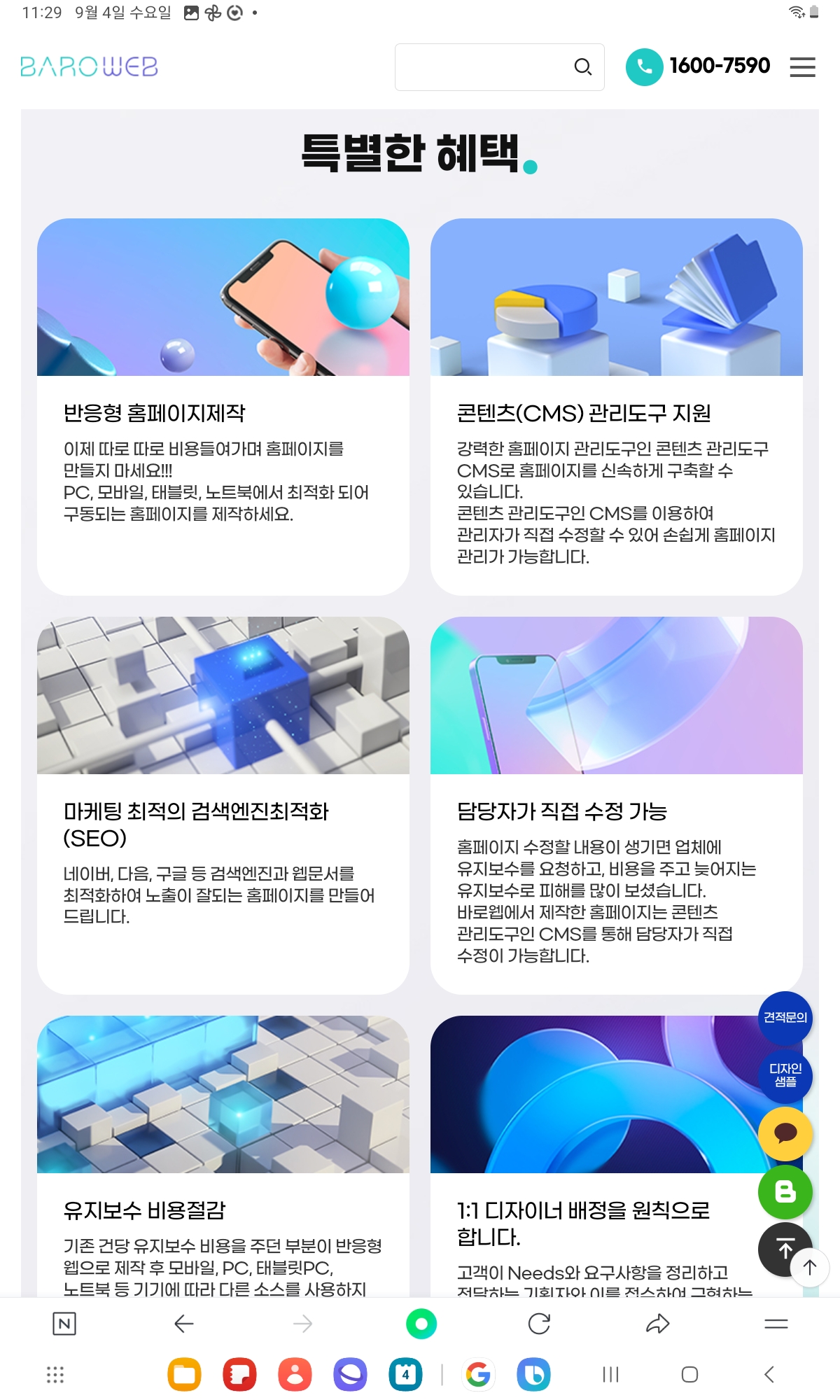Open the hamburger menu
This screenshot has height=1400, width=840.
[802, 67]
